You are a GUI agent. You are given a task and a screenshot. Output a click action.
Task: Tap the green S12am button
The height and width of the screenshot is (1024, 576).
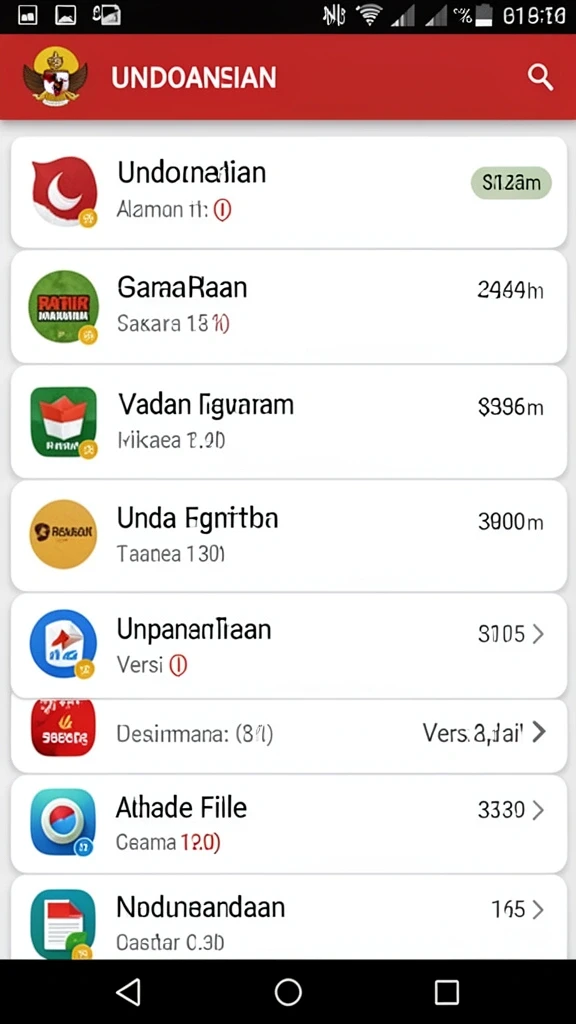[511, 184]
